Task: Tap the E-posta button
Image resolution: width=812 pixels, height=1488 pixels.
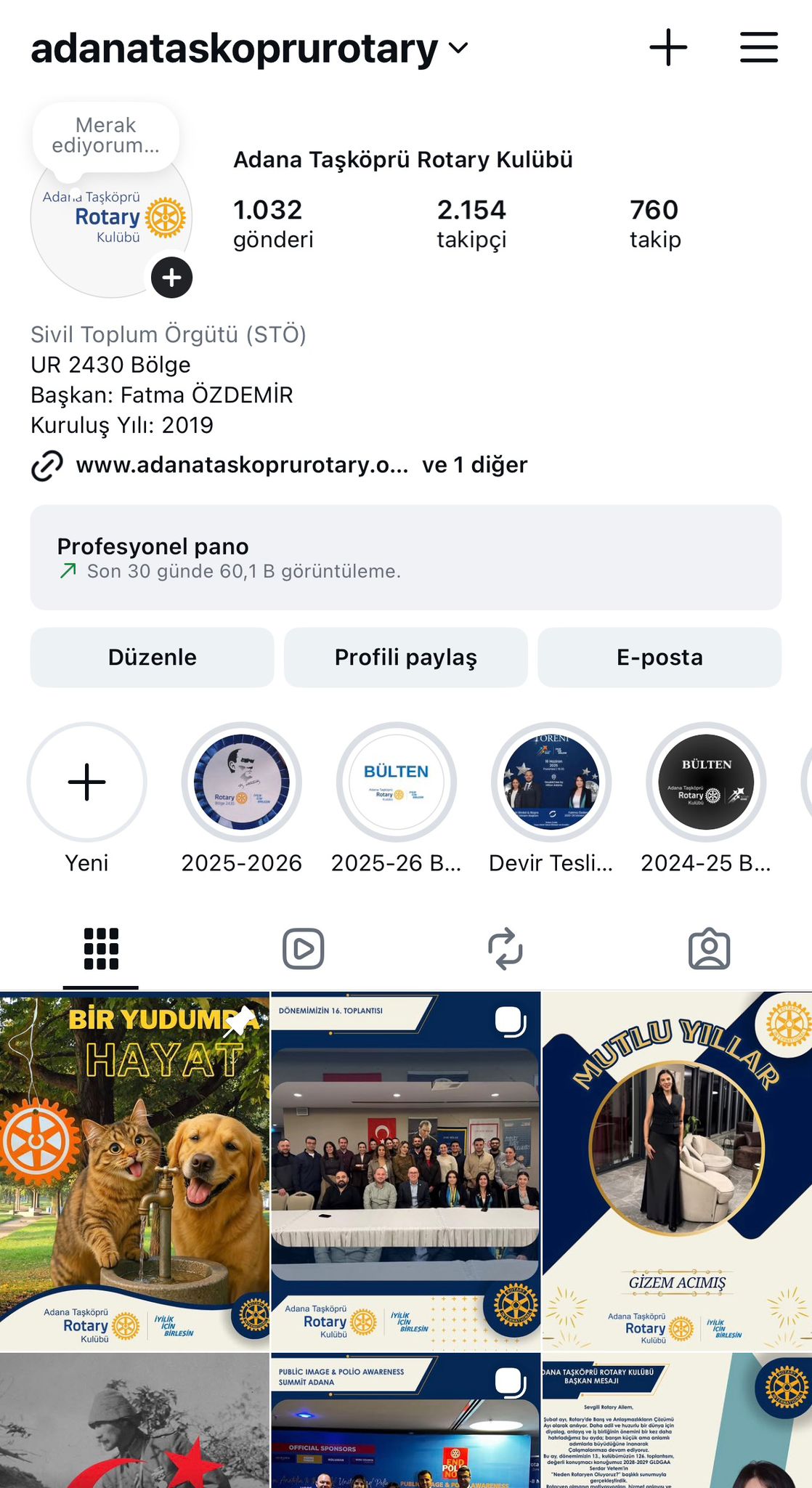Action: pos(659,658)
